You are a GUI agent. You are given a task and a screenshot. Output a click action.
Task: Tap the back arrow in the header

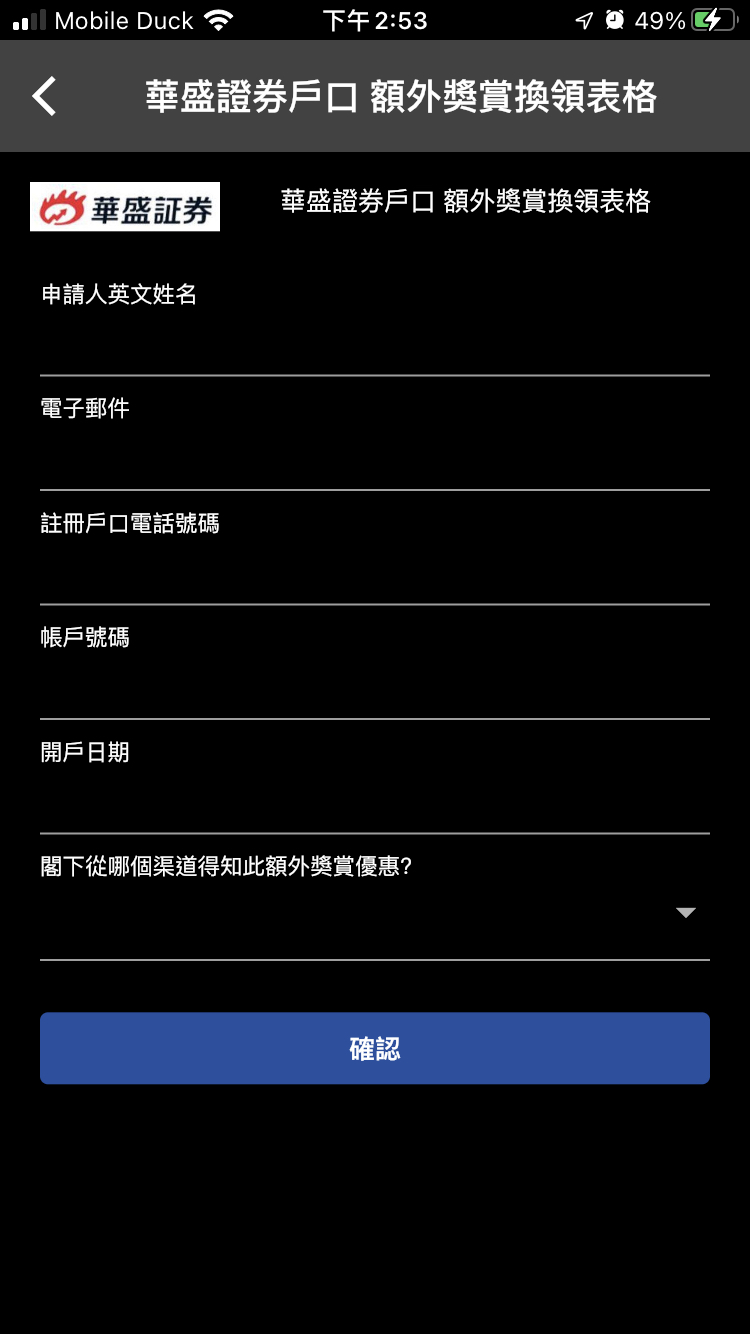point(44,96)
